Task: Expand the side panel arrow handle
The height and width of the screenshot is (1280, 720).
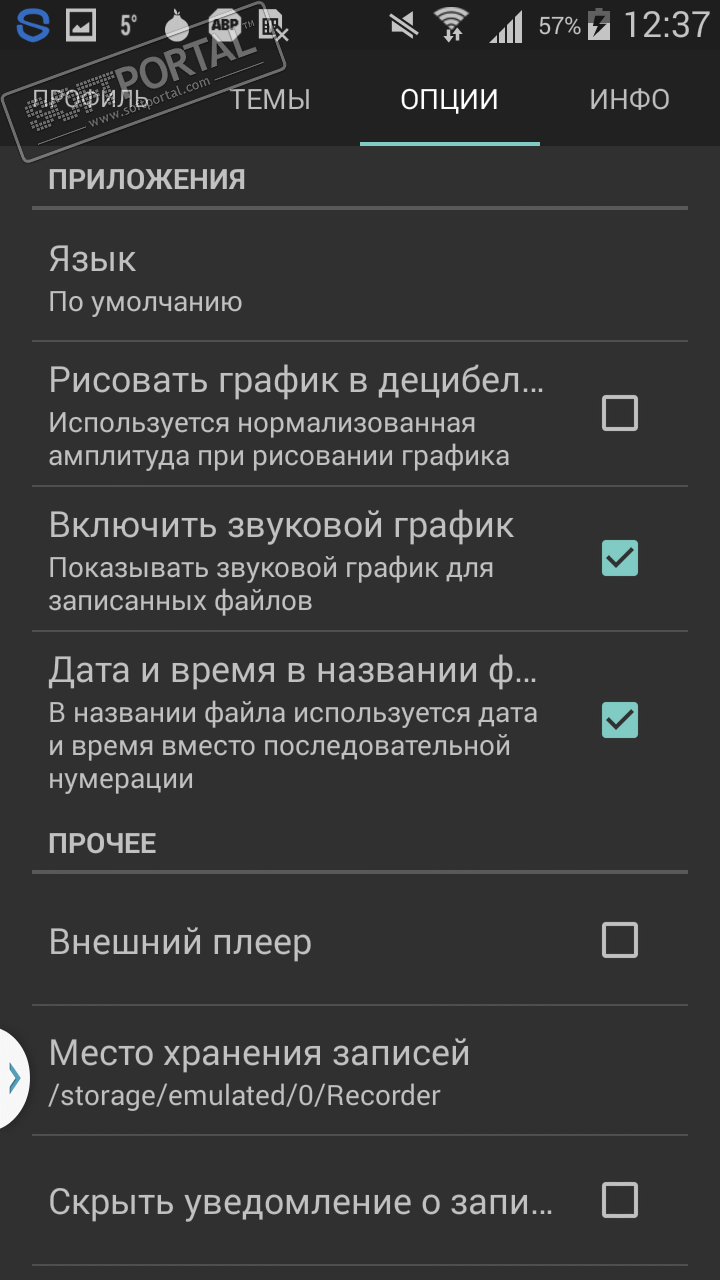Action: (x=14, y=1077)
